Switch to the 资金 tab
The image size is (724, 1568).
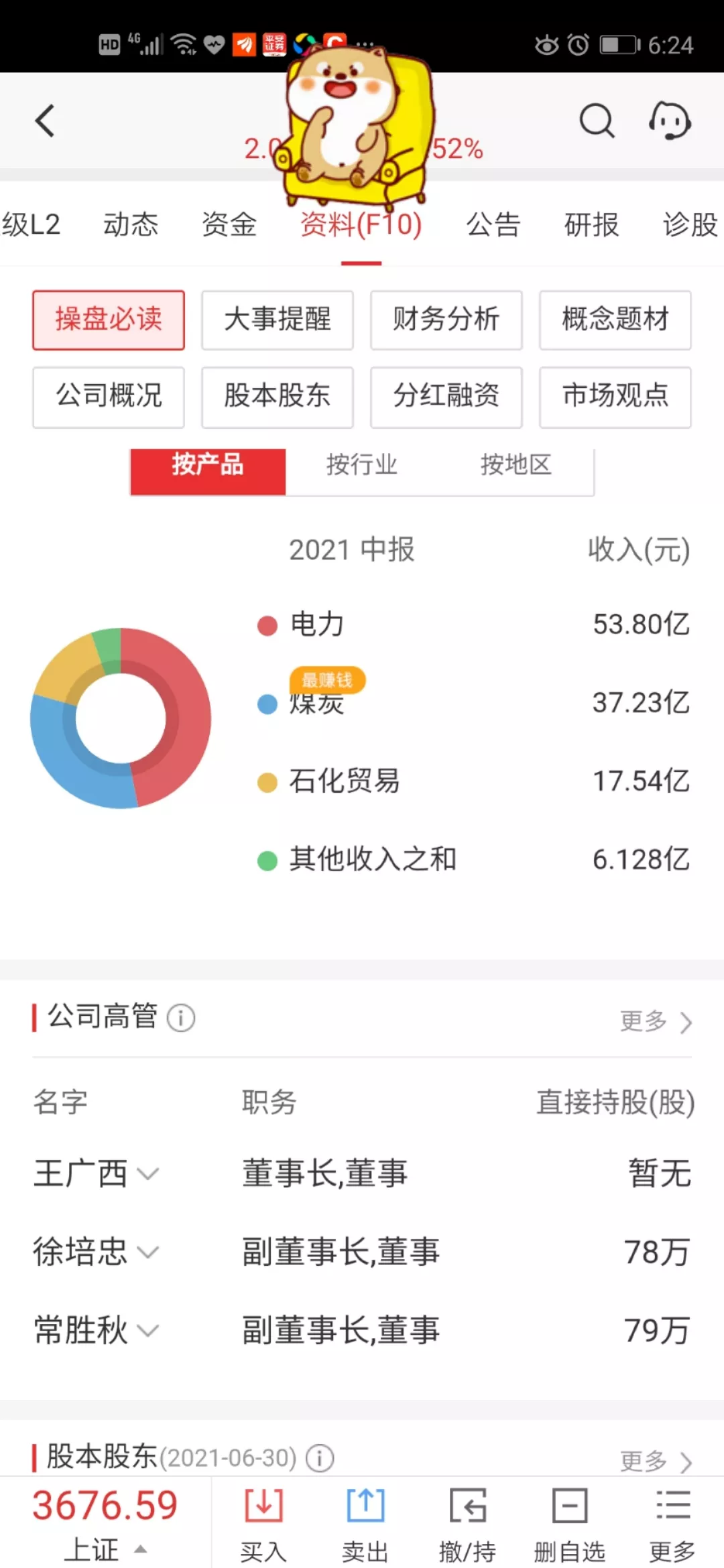[229, 224]
